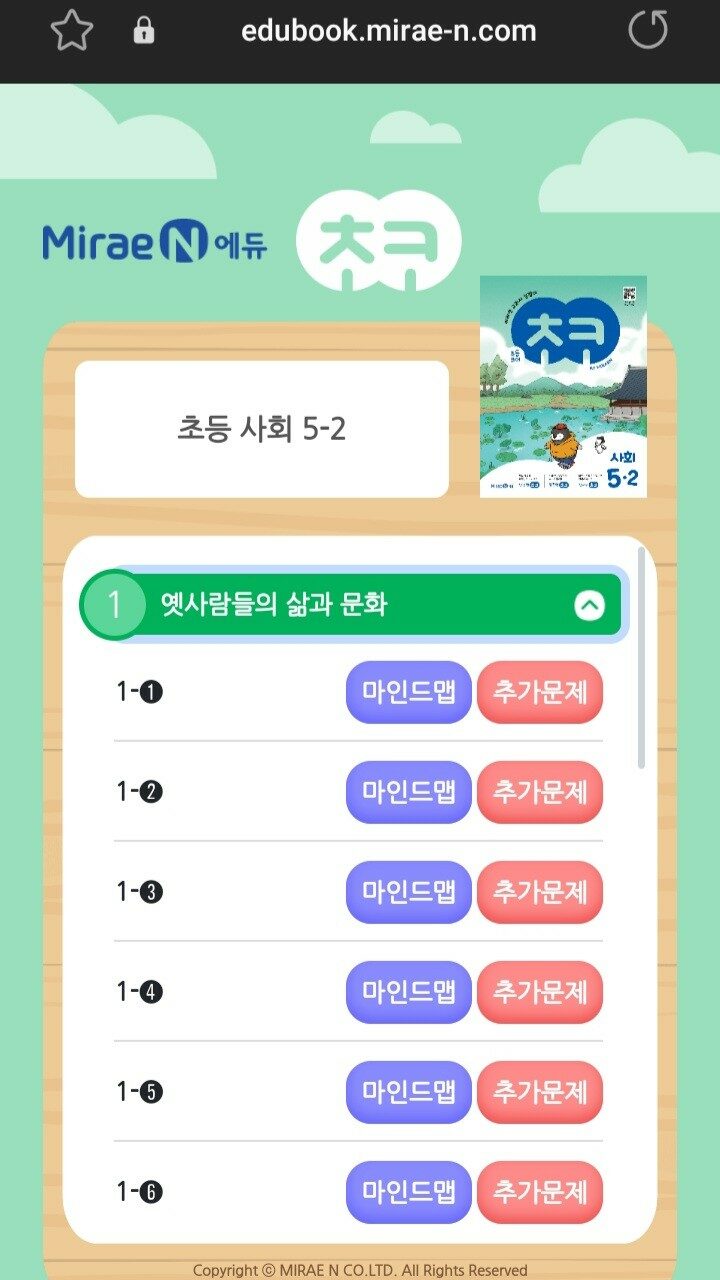Open 마인드맵 for unit 1-❻
The image size is (720, 1280).
coord(408,1192)
